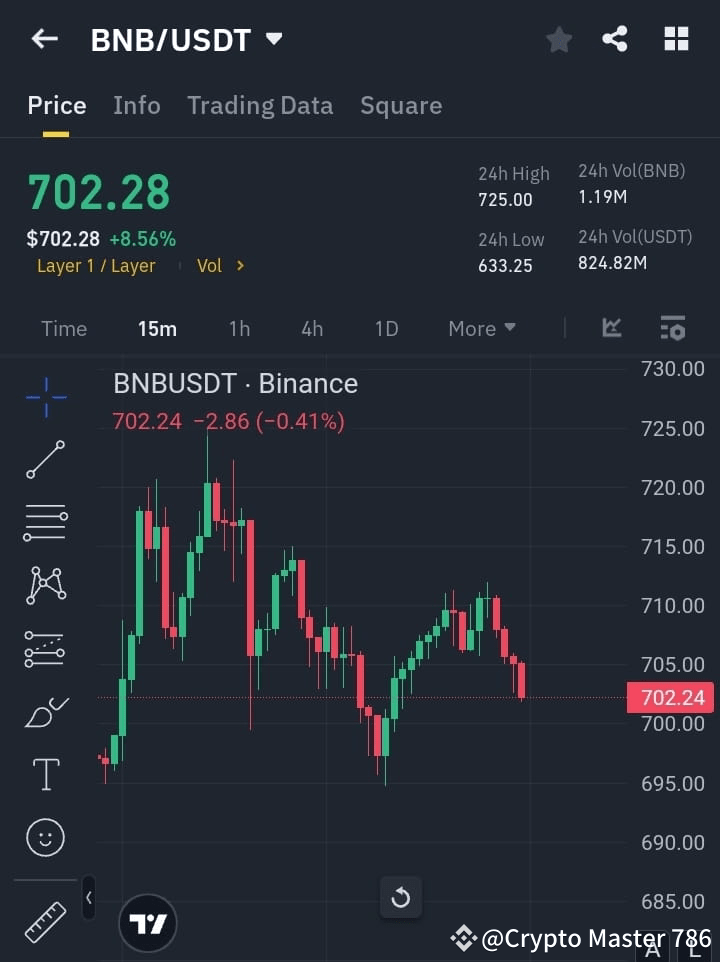The height and width of the screenshot is (962, 720).
Task: Open the emoji annotation tool
Action: pos(44,837)
